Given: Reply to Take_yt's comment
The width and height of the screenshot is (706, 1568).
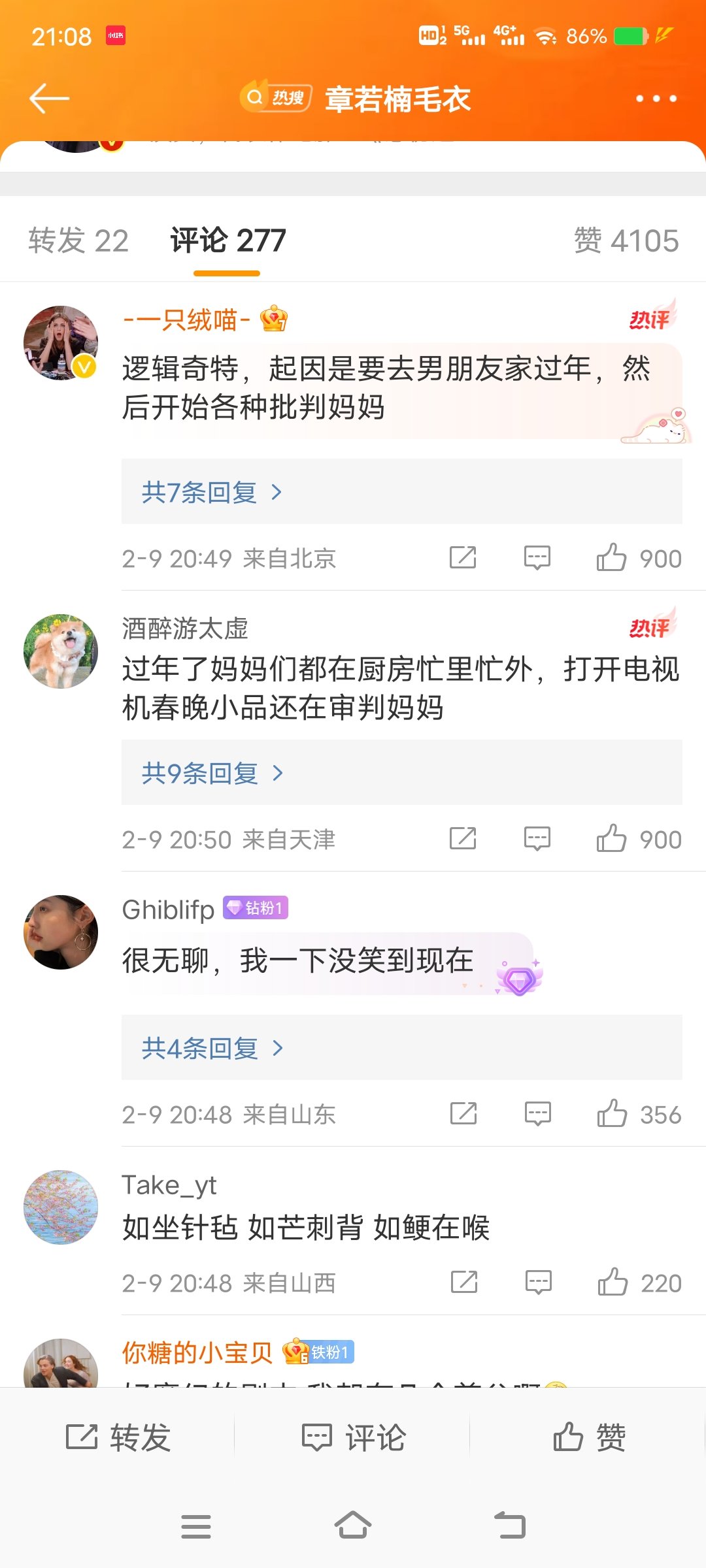Looking at the screenshot, I should point(539,1282).
